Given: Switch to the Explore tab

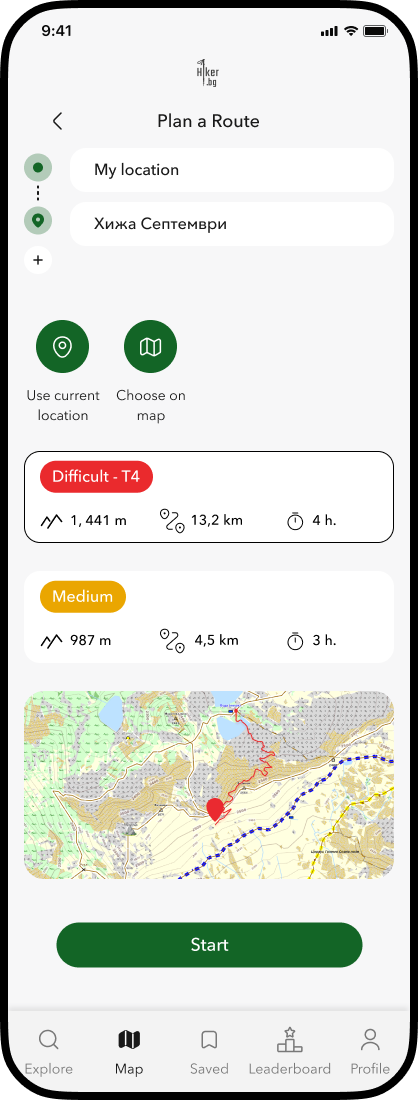Looking at the screenshot, I should [x=48, y=1052].
